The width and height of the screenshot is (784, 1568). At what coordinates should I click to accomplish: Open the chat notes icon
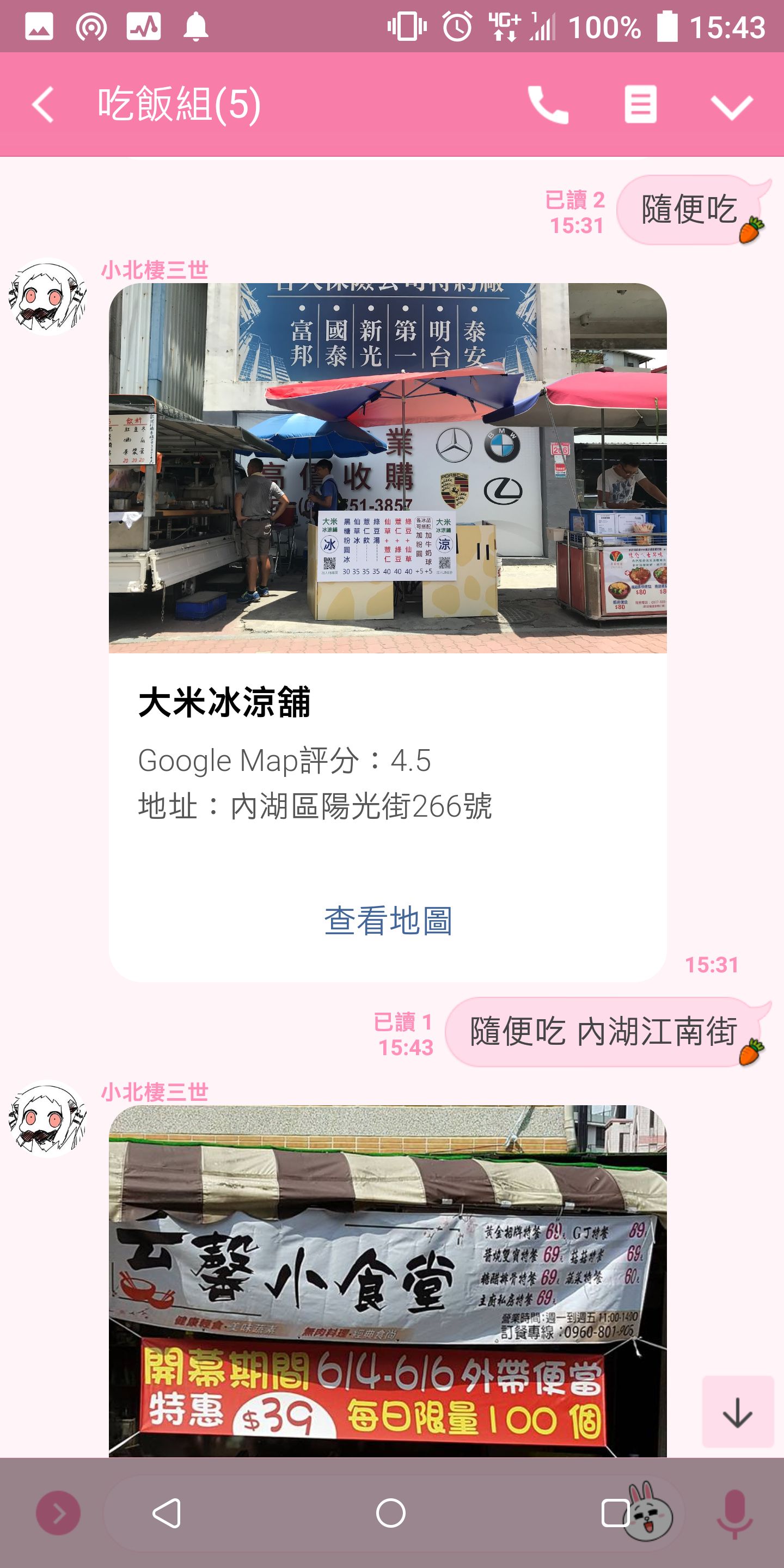click(x=640, y=105)
